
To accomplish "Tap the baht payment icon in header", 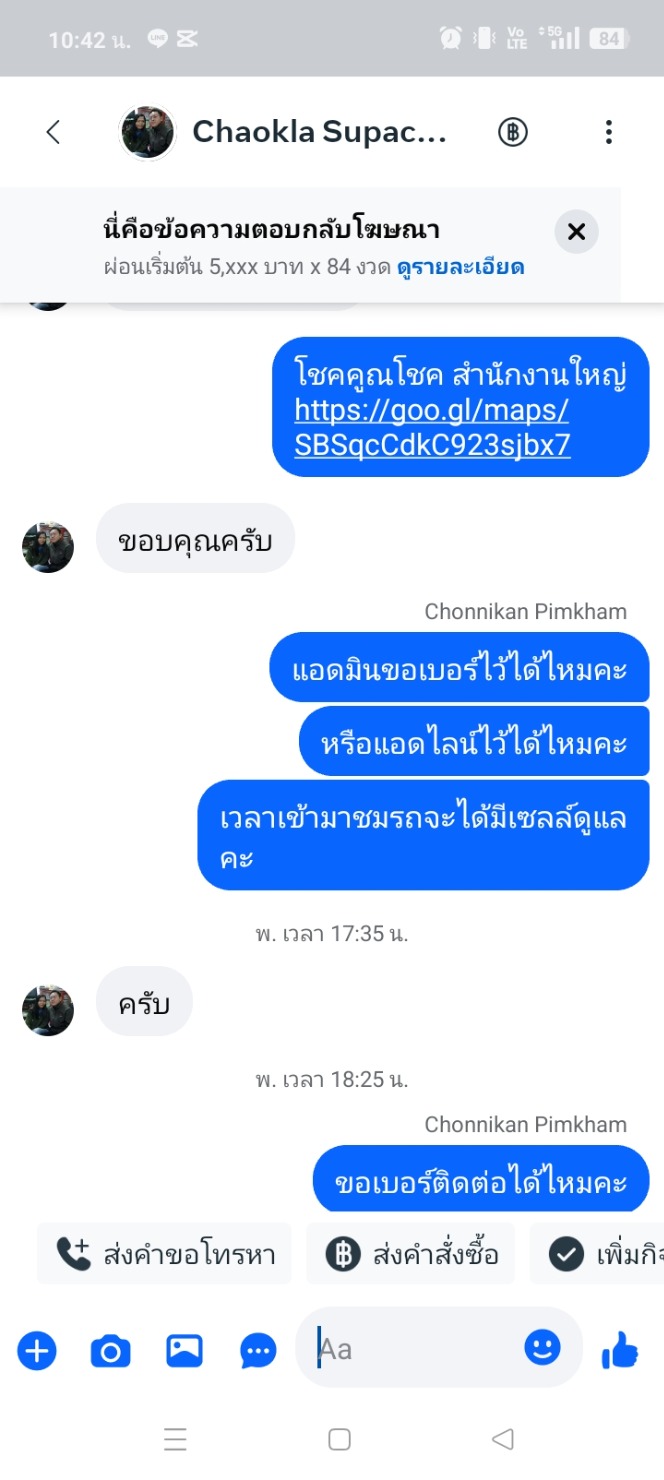I will (513, 132).
